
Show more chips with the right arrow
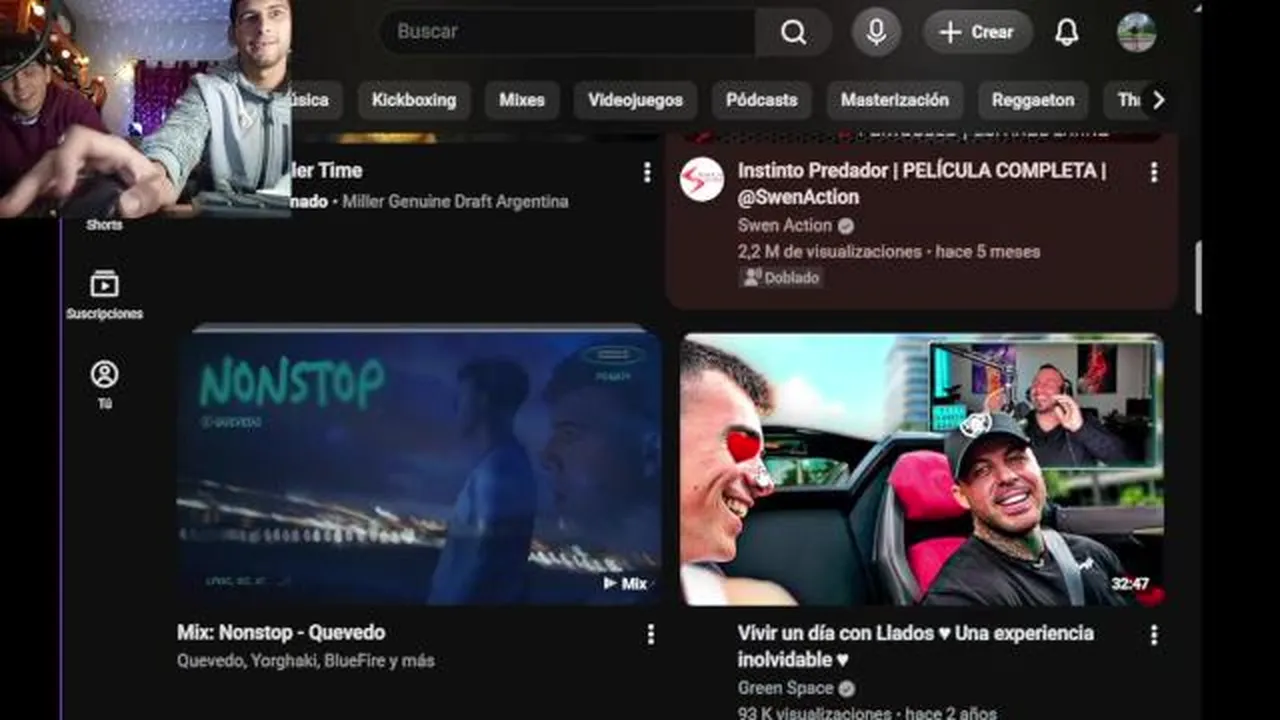[1158, 100]
